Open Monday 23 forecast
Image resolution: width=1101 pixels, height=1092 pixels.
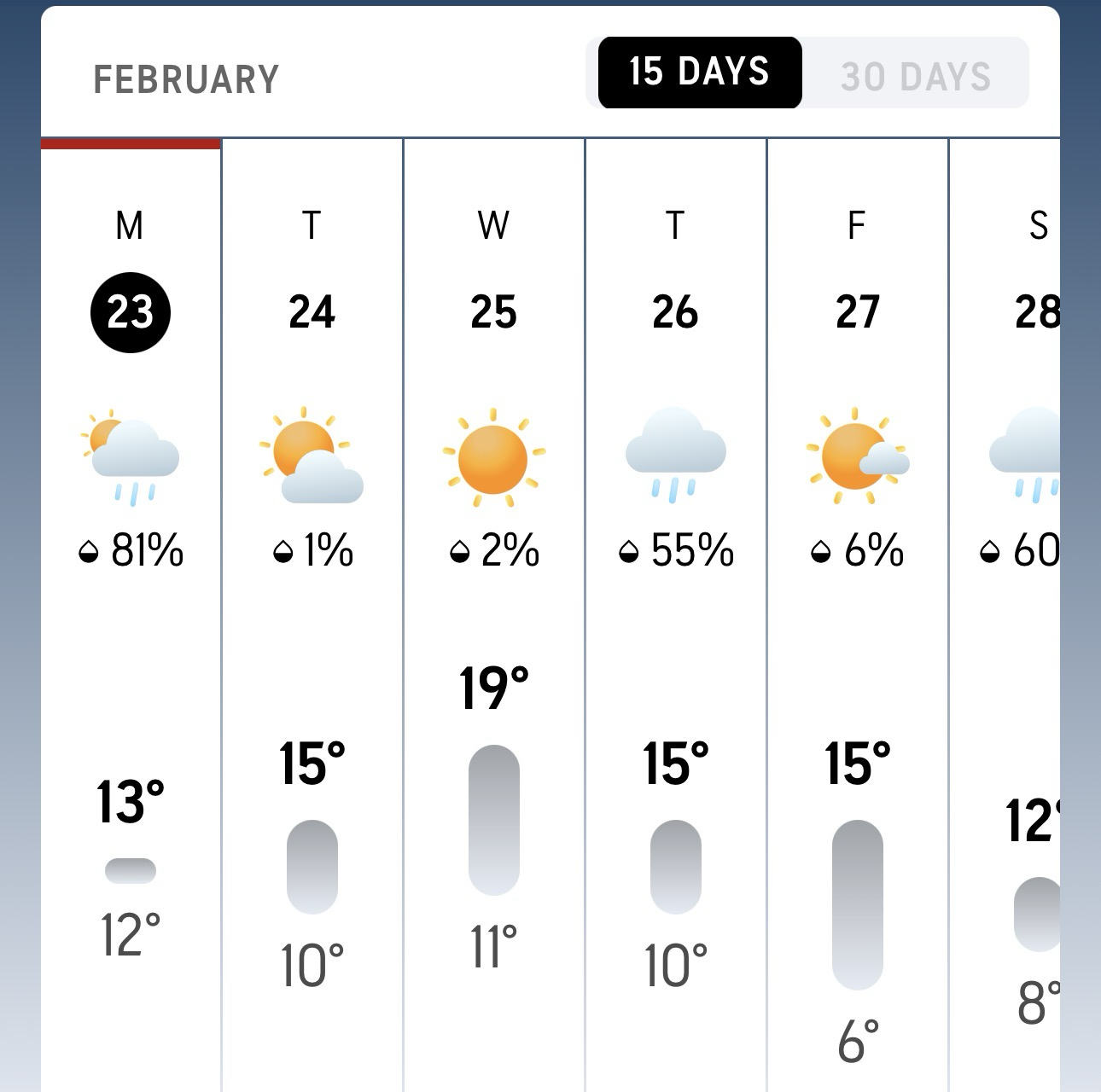(131, 312)
